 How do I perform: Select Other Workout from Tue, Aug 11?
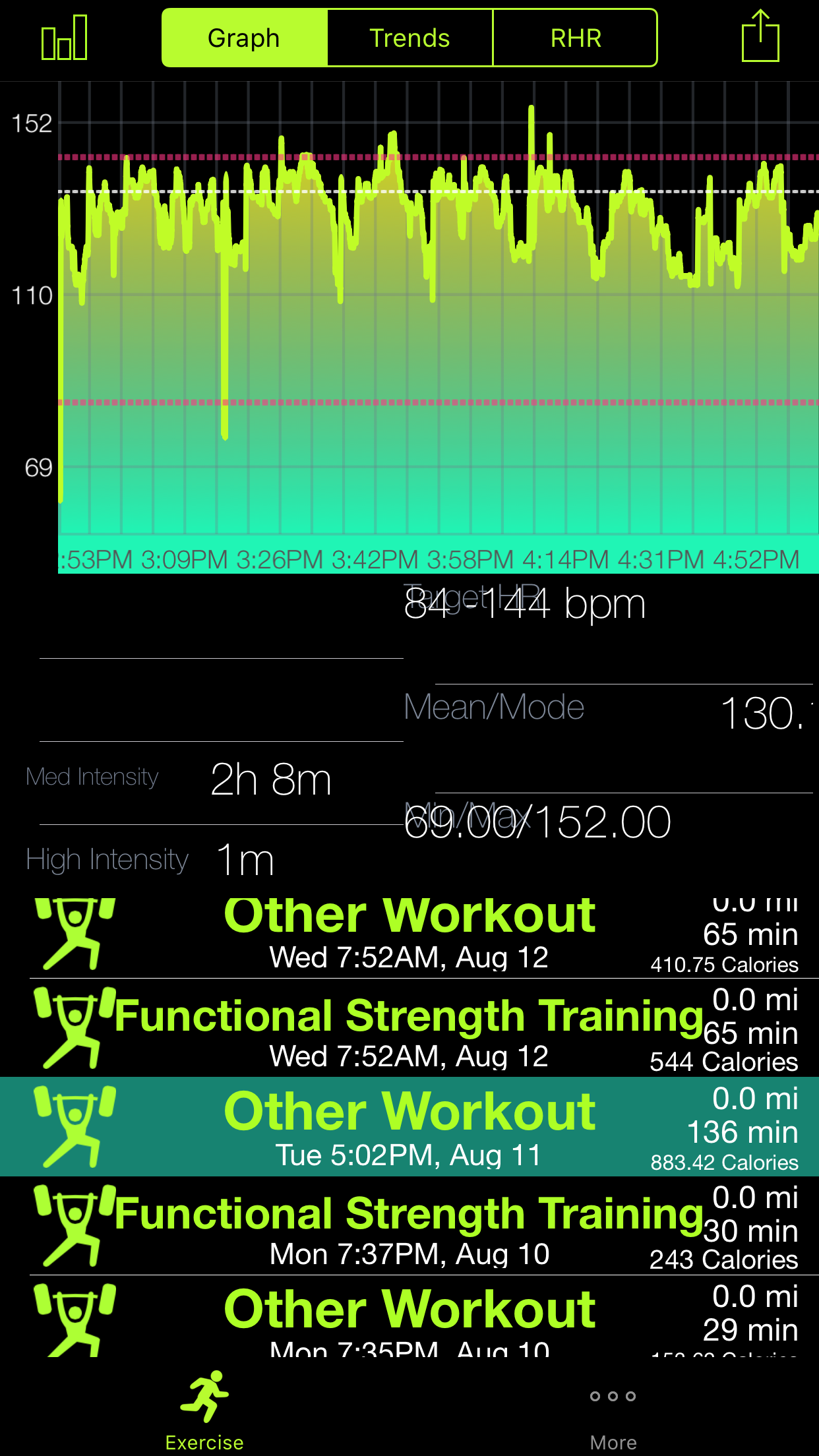(409, 1126)
